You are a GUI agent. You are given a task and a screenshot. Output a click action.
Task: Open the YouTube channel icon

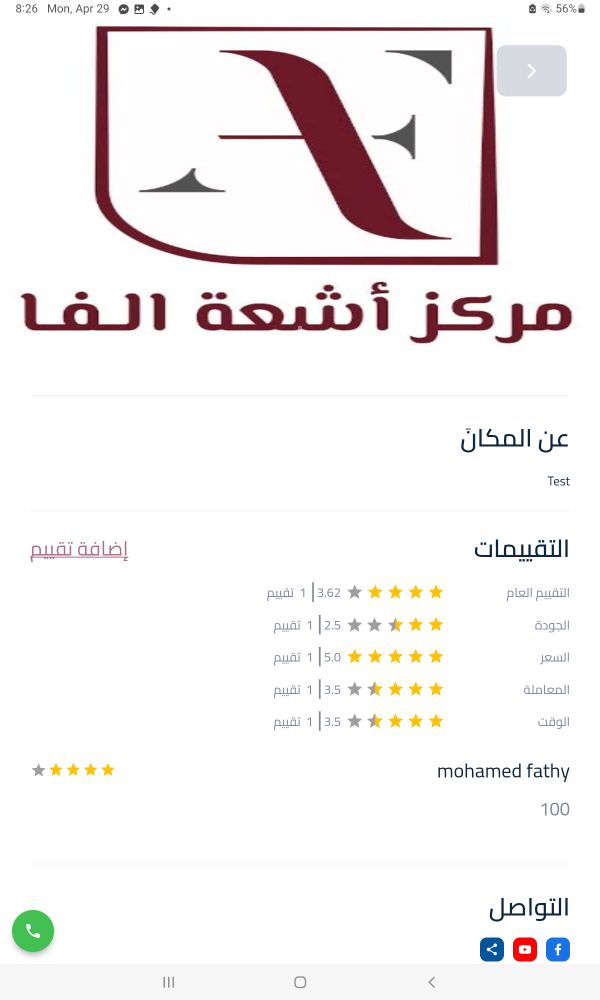tap(525, 949)
